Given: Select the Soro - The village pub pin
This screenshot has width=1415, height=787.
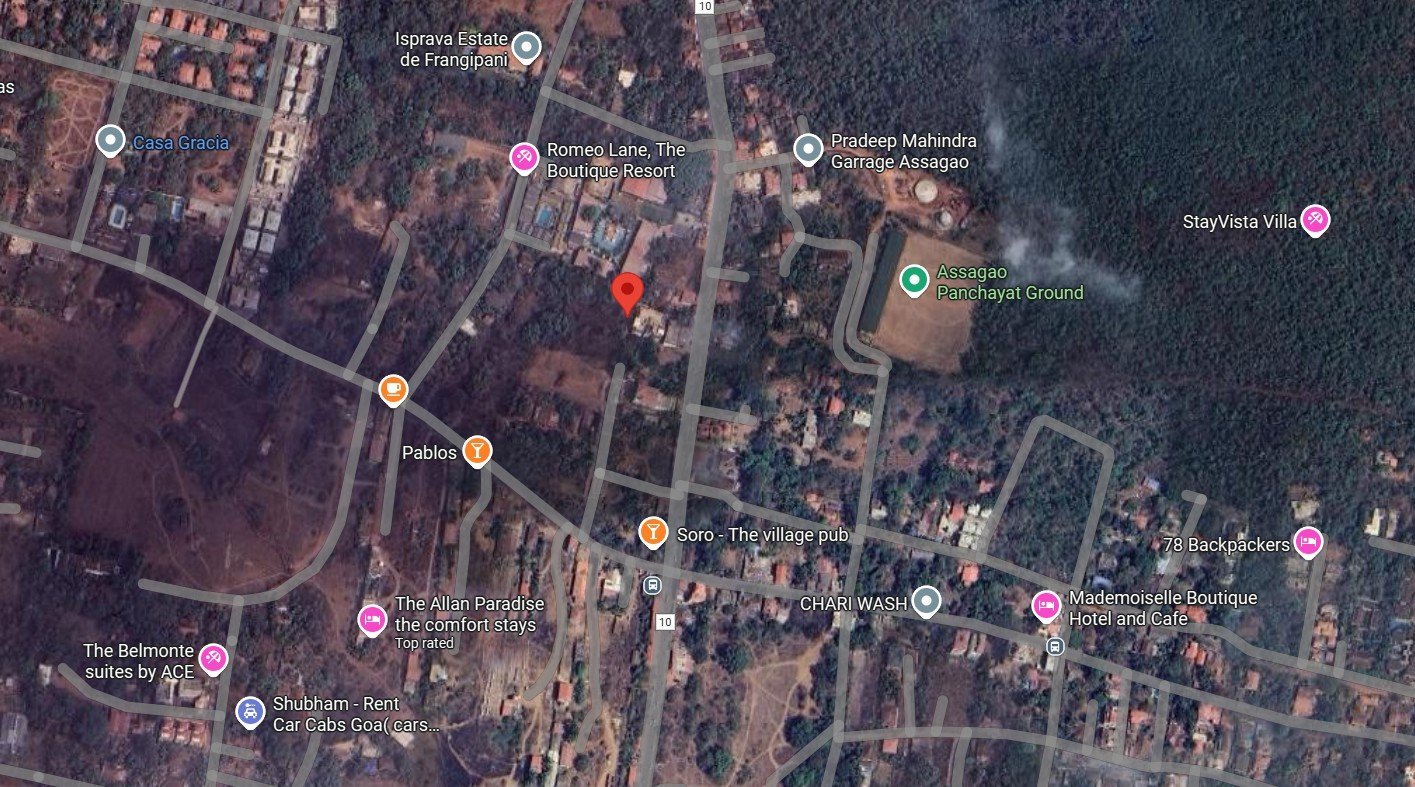Looking at the screenshot, I should click(653, 532).
